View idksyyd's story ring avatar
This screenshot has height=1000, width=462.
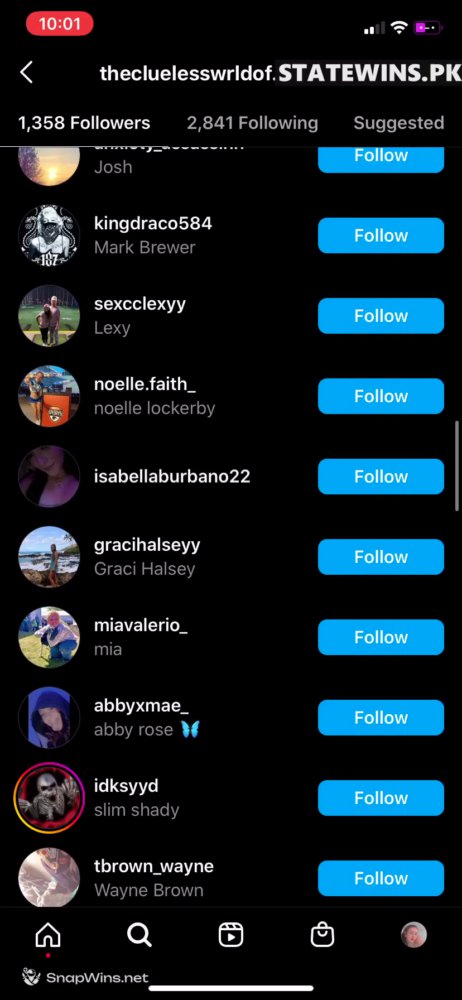pos(49,797)
